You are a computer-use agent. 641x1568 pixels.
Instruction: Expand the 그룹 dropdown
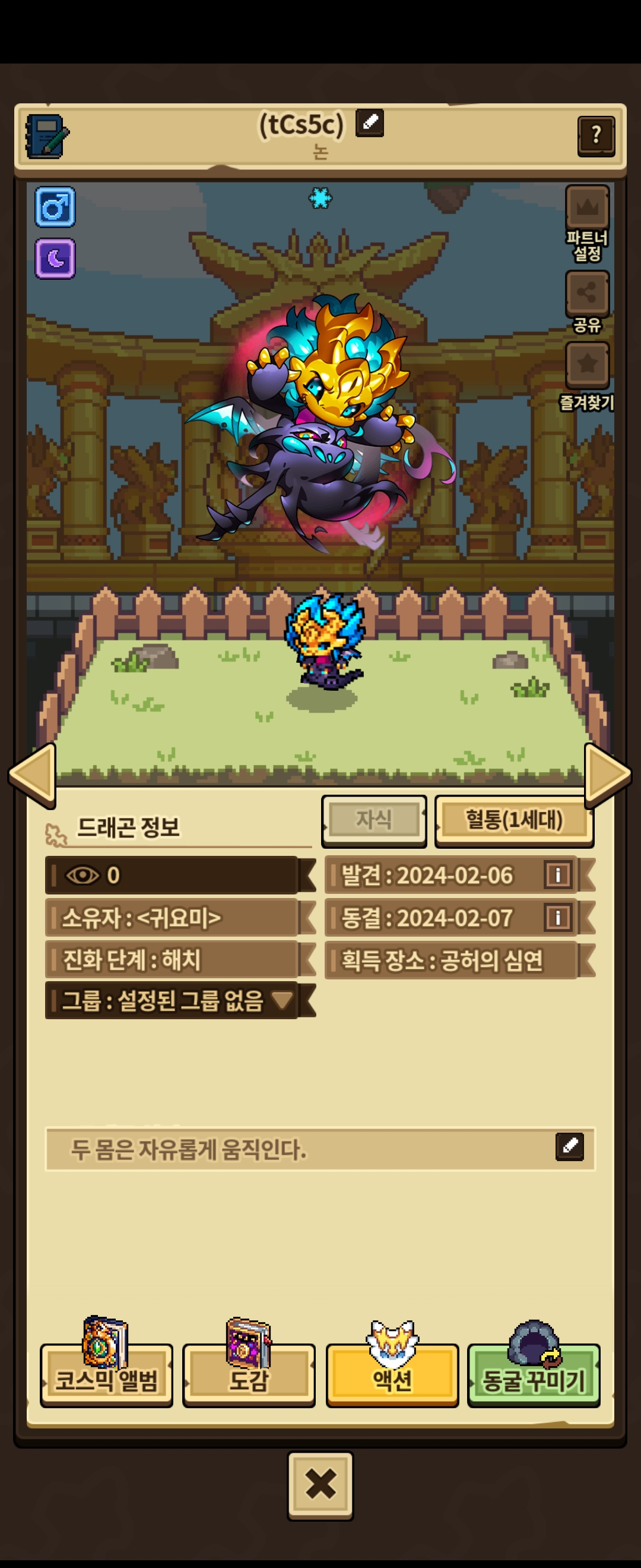pyautogui.click(x=281, y=1000)
